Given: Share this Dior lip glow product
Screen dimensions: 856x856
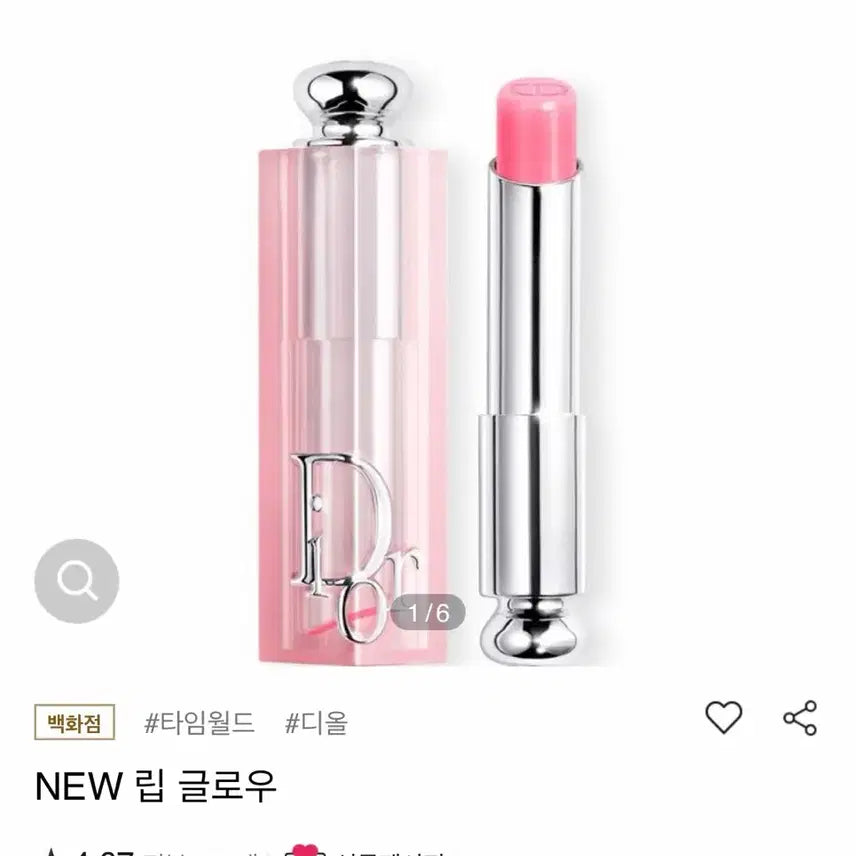Looking at the screenshot, I should tap(800, 718).
